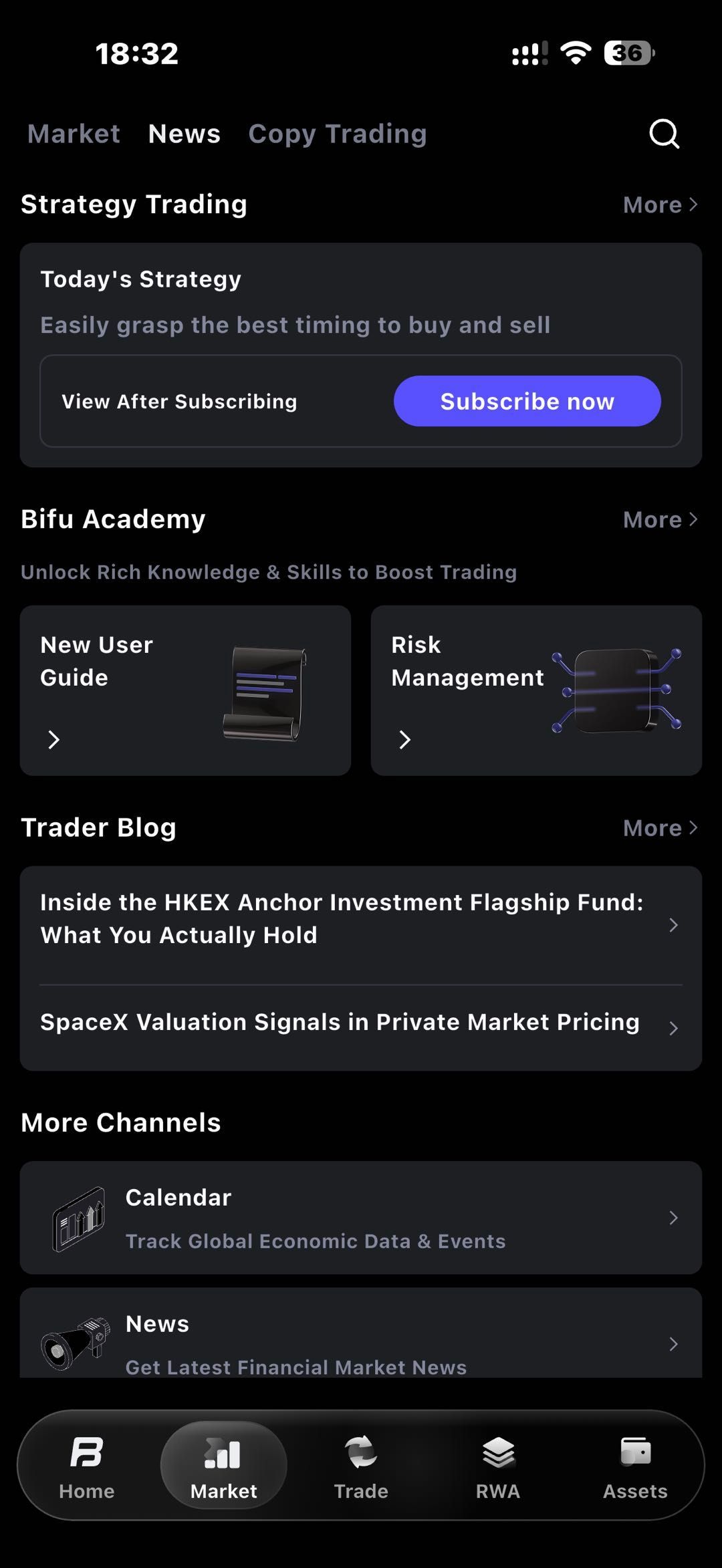The height and width of the screenshot is (1568, 722).
Task: Open More for Trader Blog
Action: [660, 828]
